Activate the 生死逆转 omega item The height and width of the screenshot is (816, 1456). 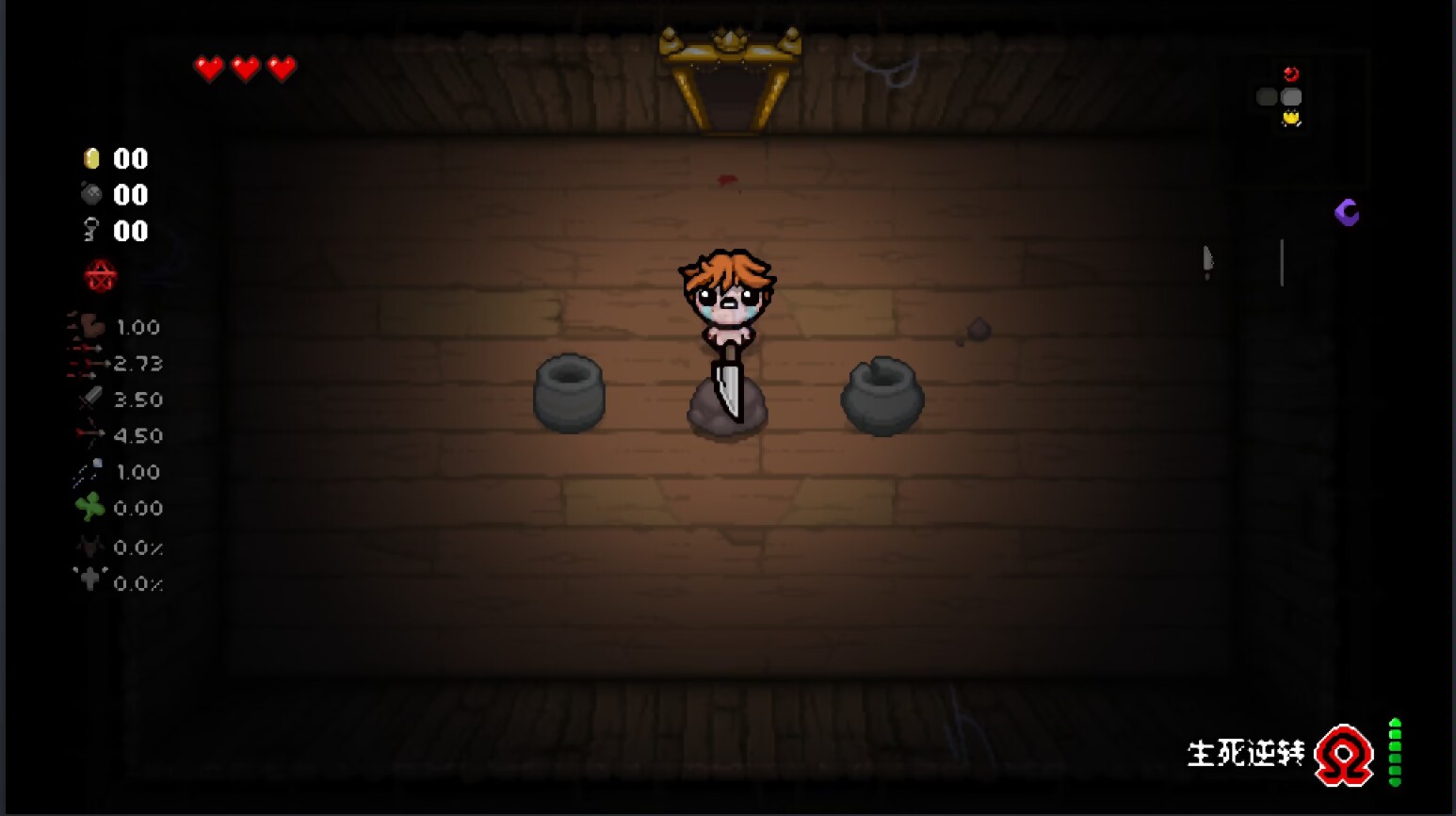tap(1344, 755)
